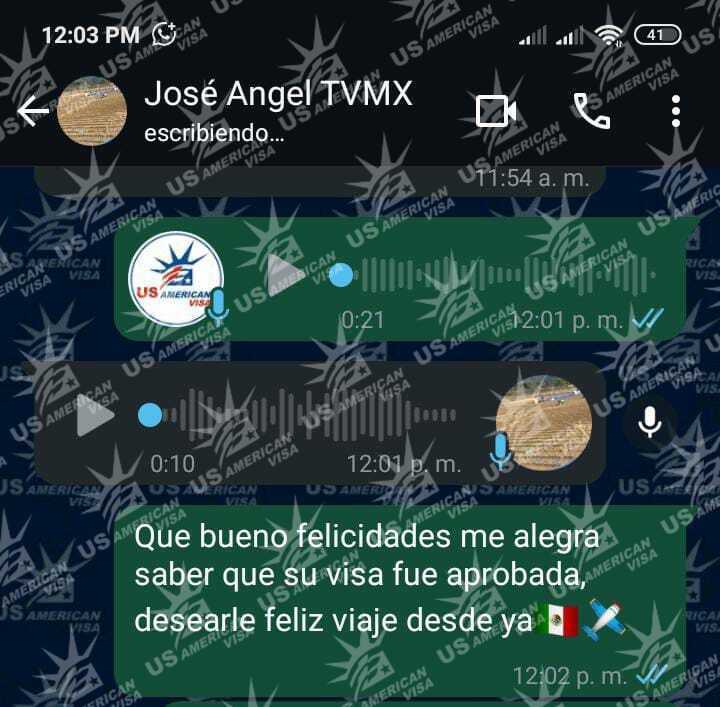Viewport: 720px width, 707px height.
Task: Play the 0:21 voice message
Action: coord(284,274)
